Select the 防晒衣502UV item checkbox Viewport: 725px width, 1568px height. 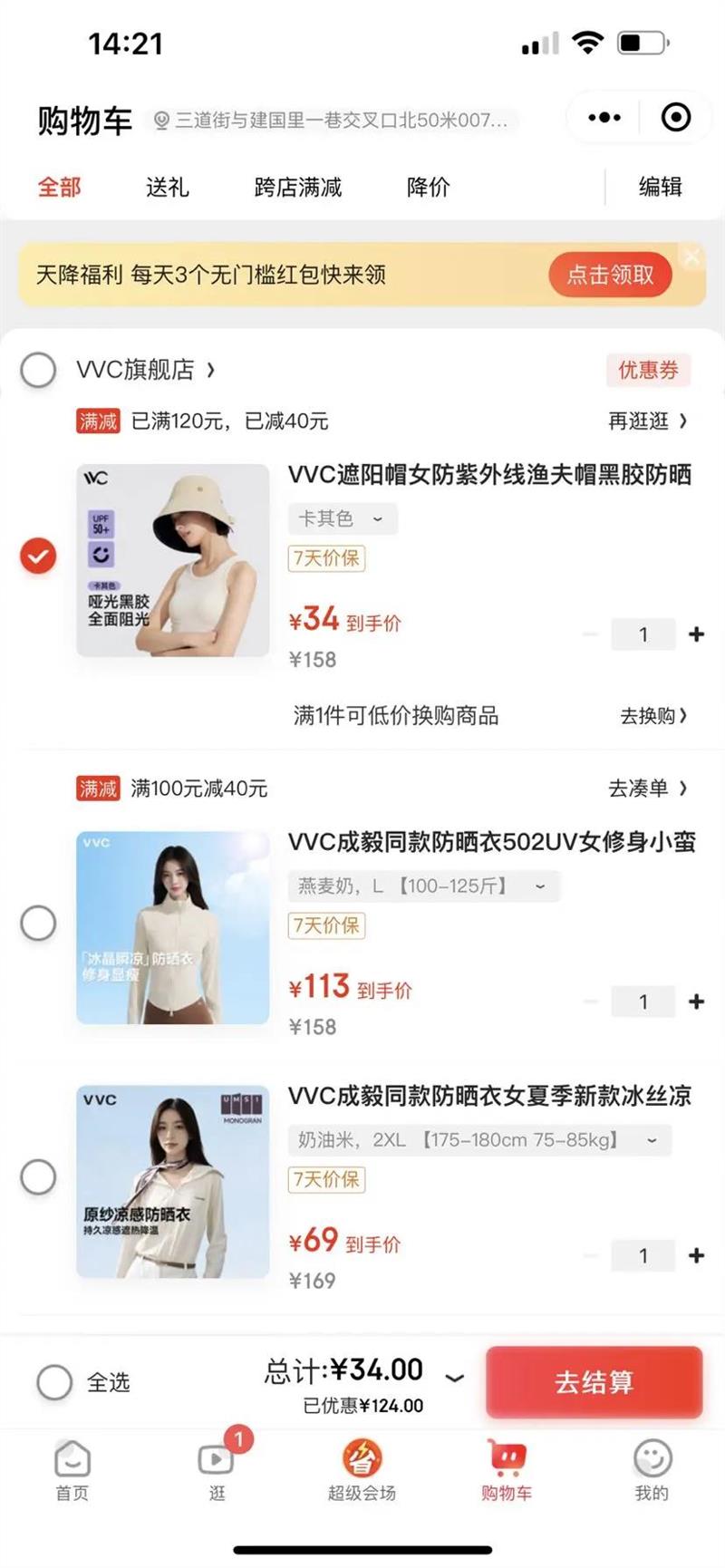[38, 924]
